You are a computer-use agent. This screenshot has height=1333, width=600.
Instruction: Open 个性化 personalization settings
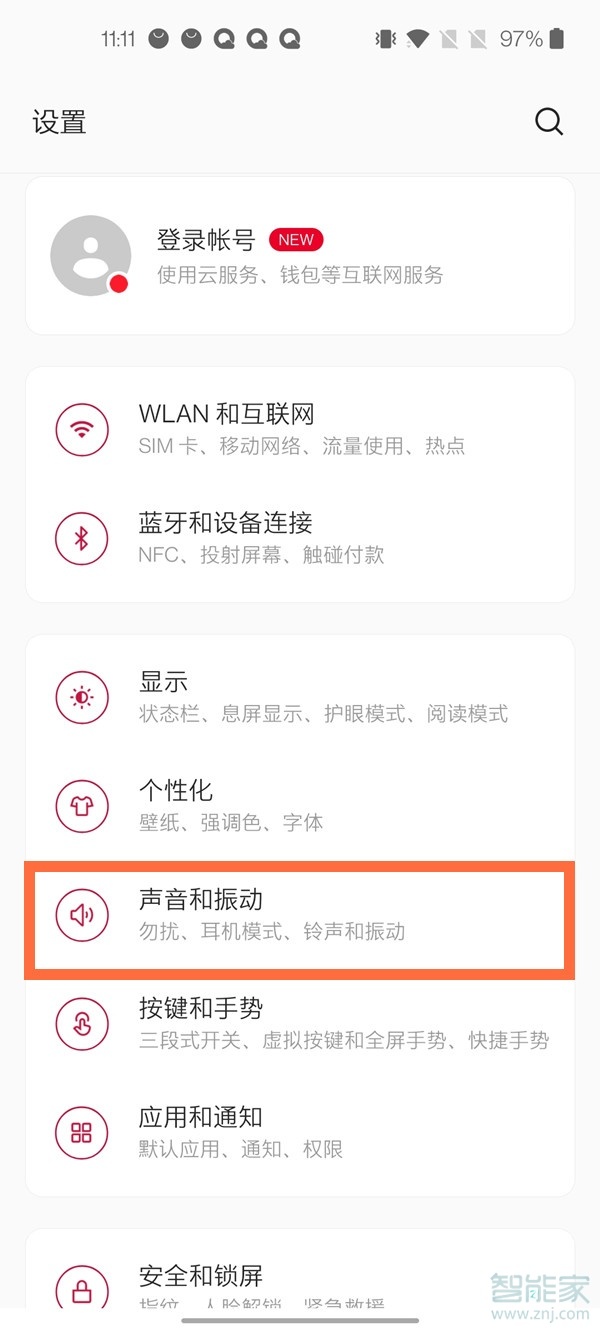tap(300, 805)
